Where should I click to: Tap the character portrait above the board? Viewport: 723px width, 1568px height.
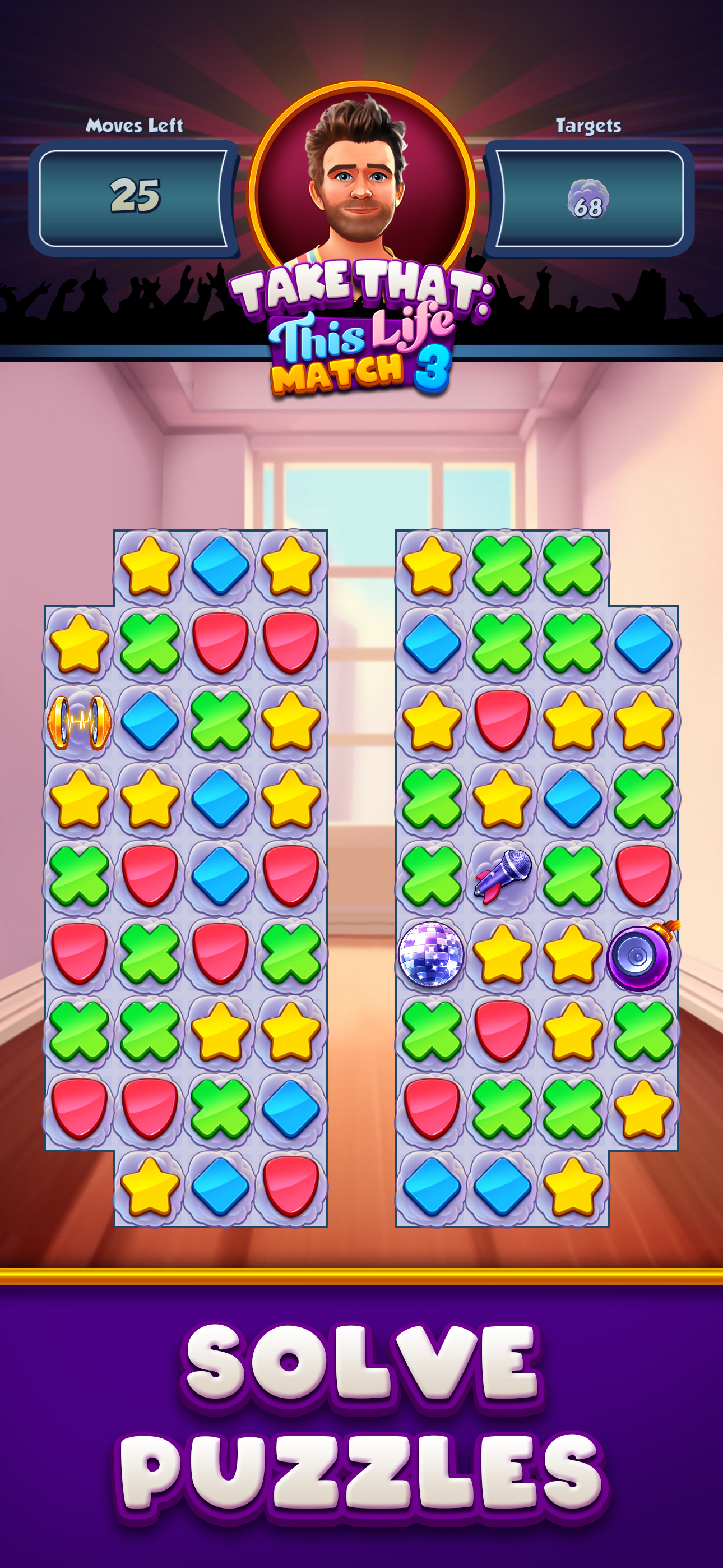point(361,177)
